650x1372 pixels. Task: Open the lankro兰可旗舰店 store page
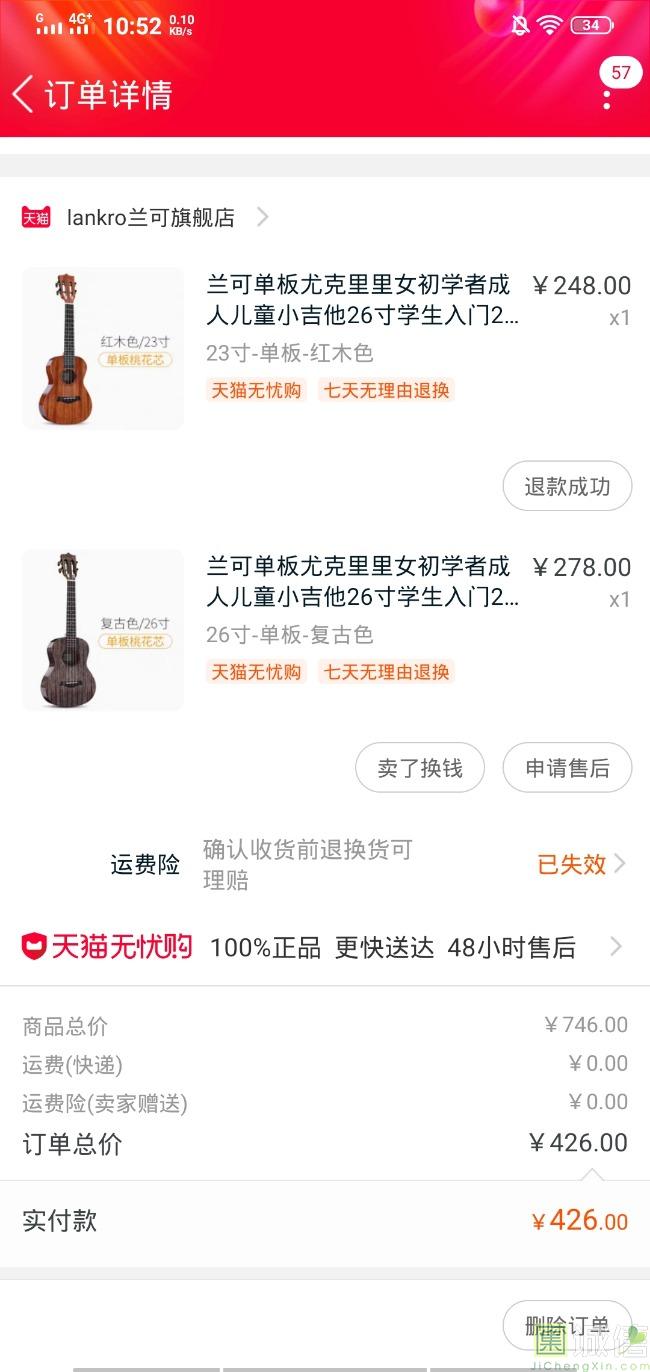pyautogui.click(x=150, y=217)
